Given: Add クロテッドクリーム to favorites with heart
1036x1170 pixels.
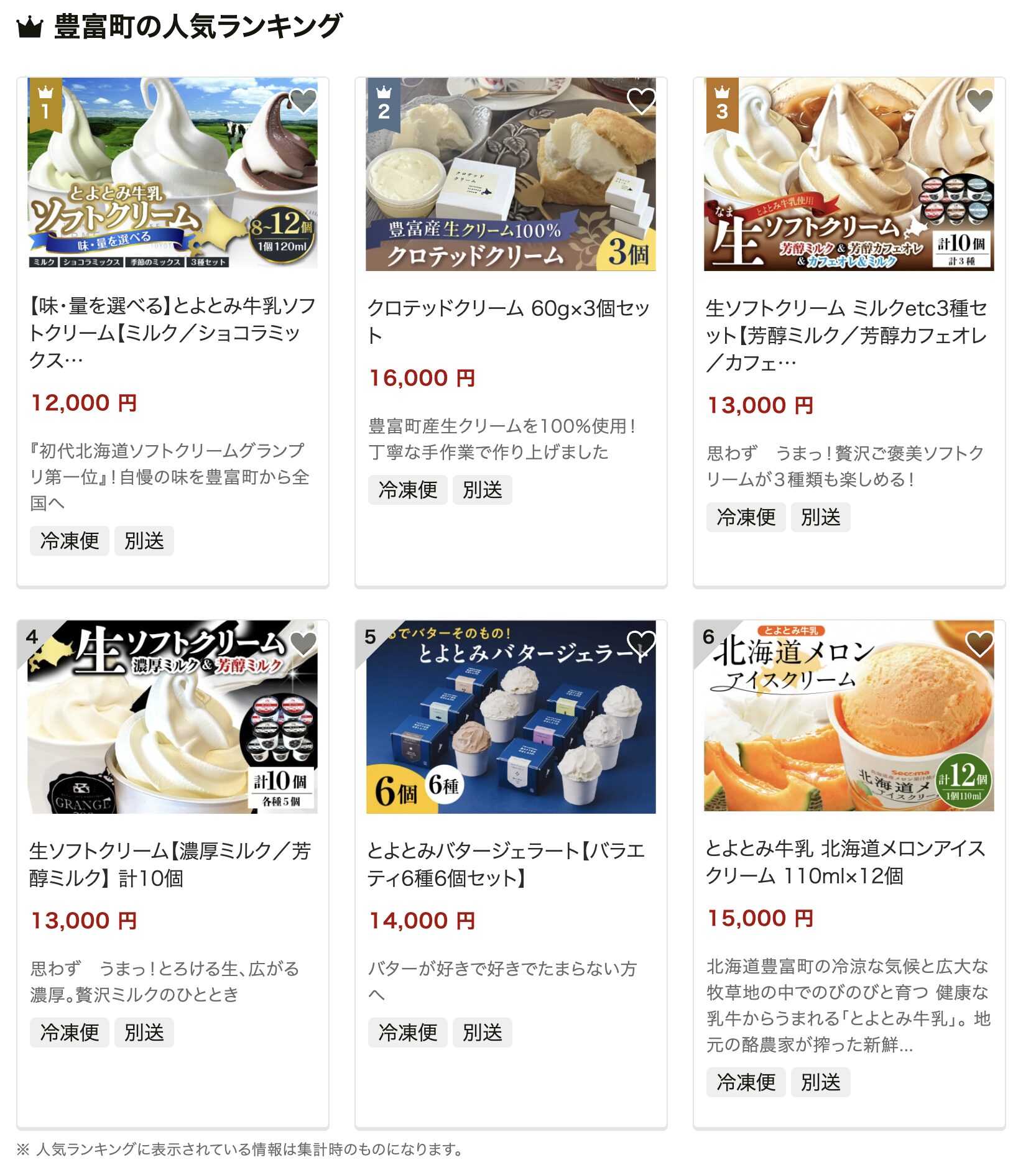Looking at the screenshot, I should pos(641,100).
